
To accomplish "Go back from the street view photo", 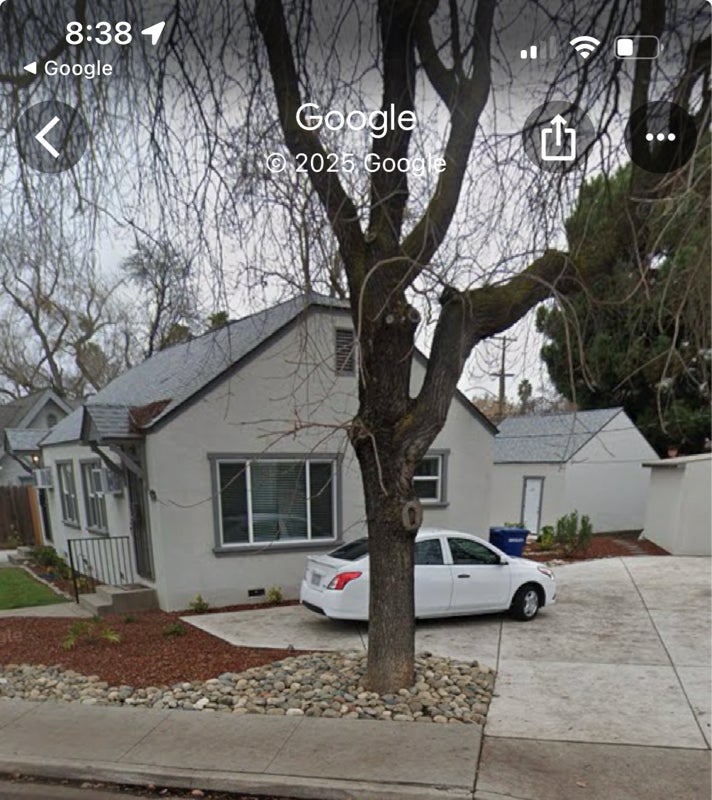I will point(50,137).
